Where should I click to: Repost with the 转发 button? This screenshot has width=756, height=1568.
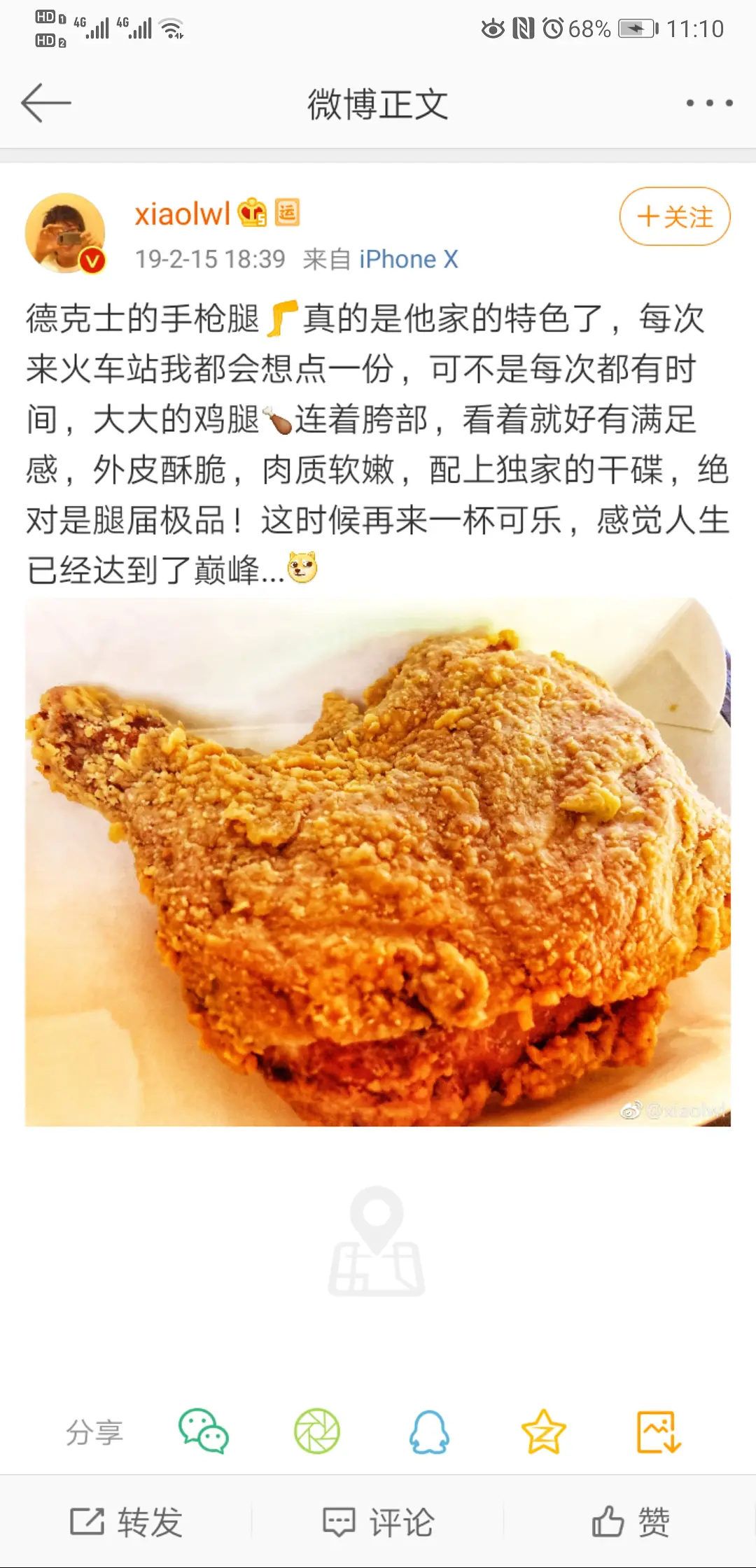pyautogui.click(x=126, y=1522)
